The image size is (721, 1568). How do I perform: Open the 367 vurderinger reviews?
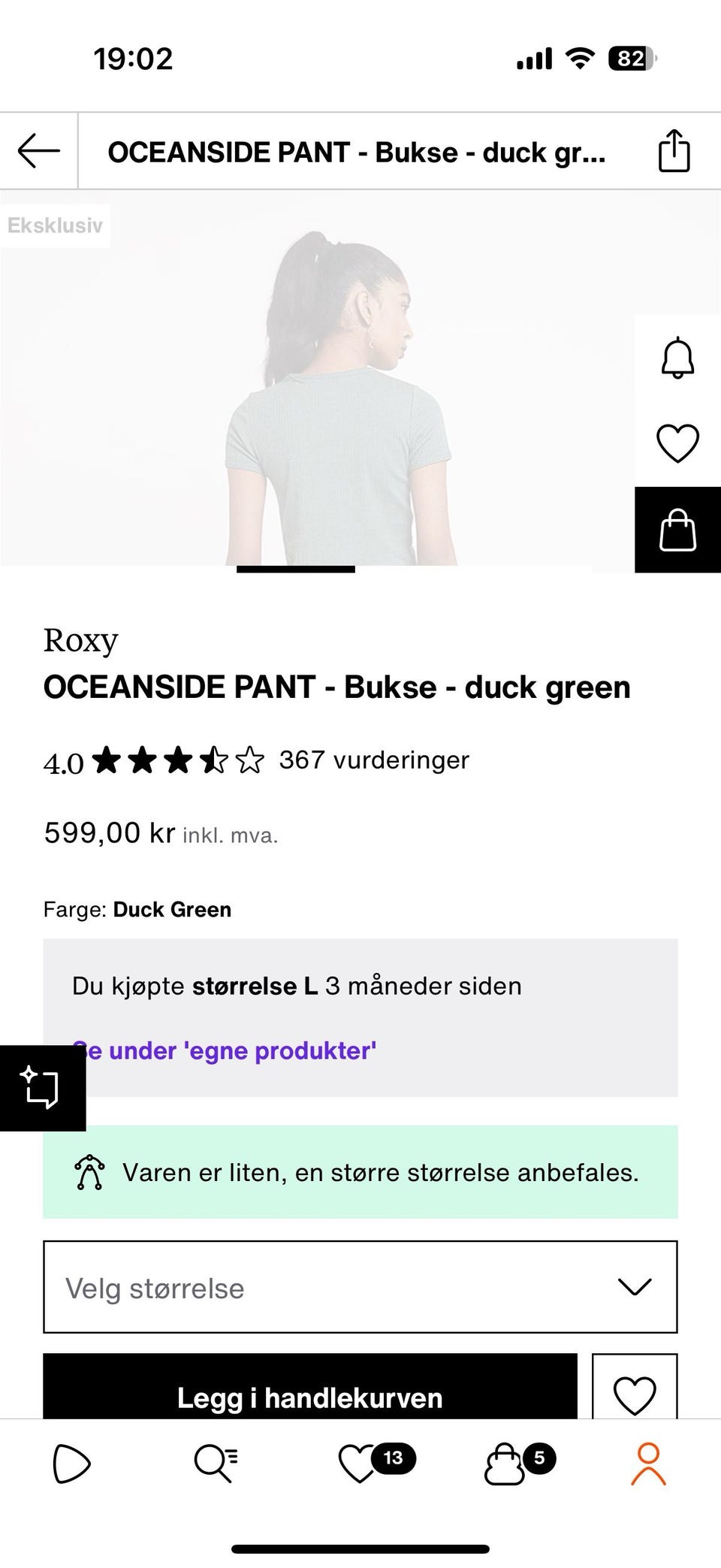[x=373, y=760]
